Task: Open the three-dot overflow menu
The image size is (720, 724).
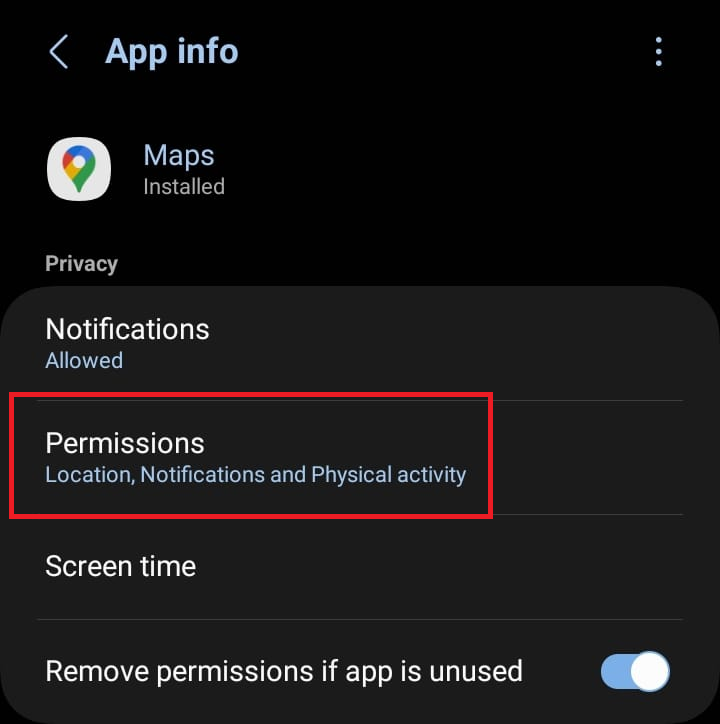Action: point(658,52)
